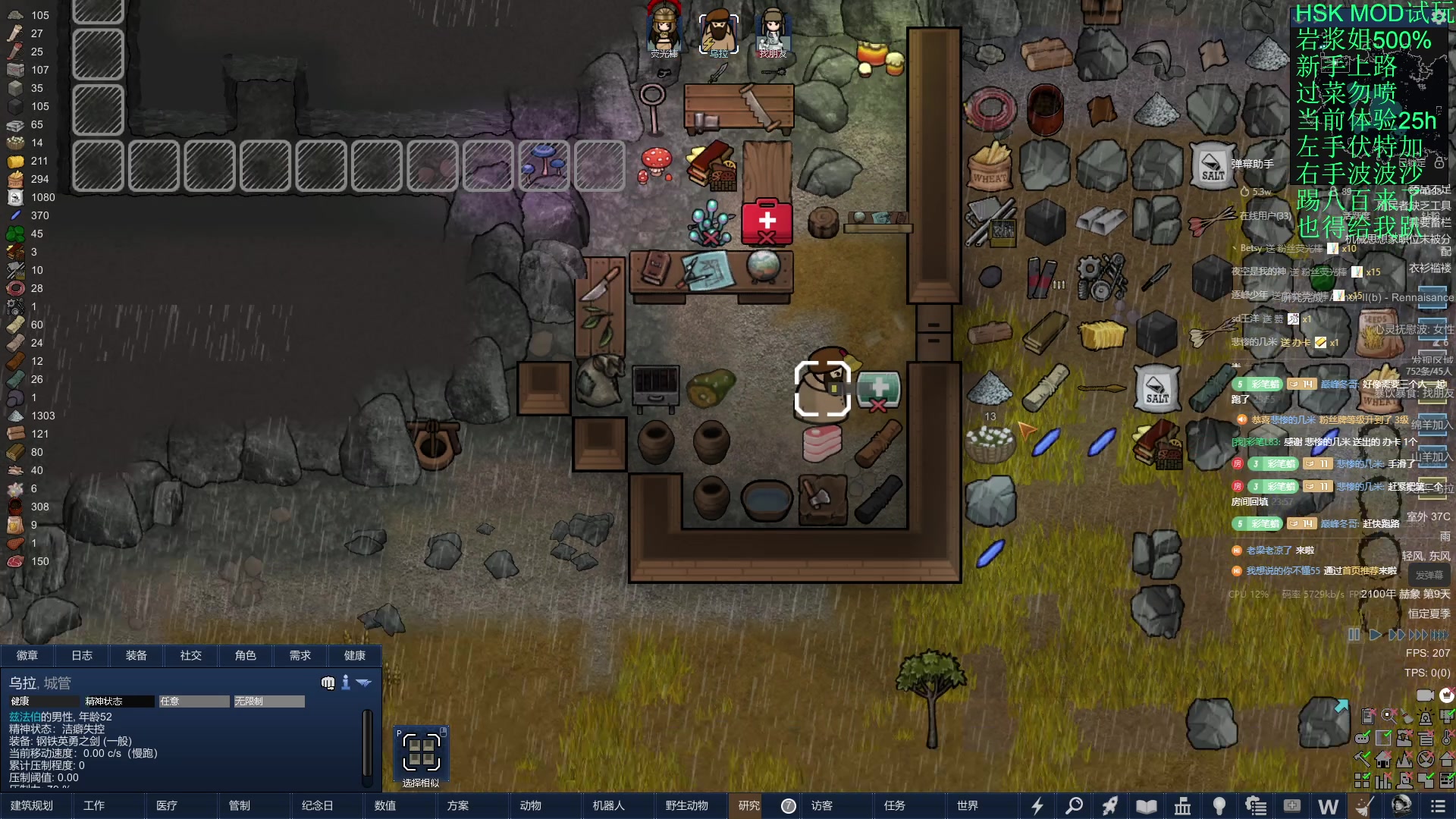Open the main menu list icon
Screen dimensions: 1456x819
pos(1438,805)
